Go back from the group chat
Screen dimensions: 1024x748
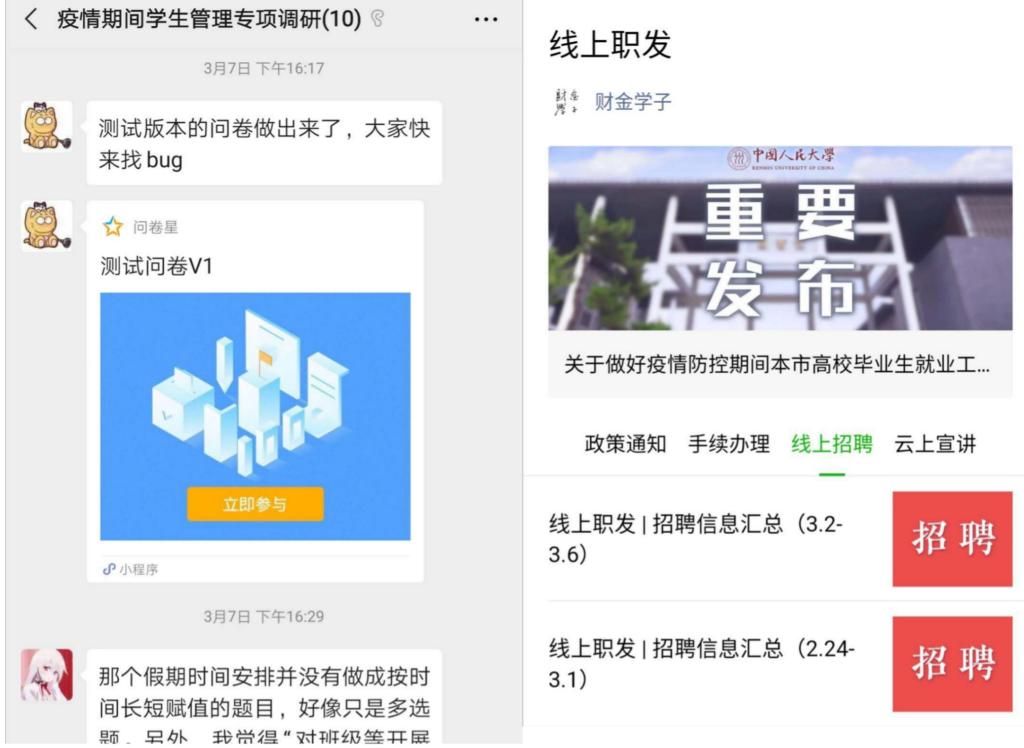click(31, 19)
